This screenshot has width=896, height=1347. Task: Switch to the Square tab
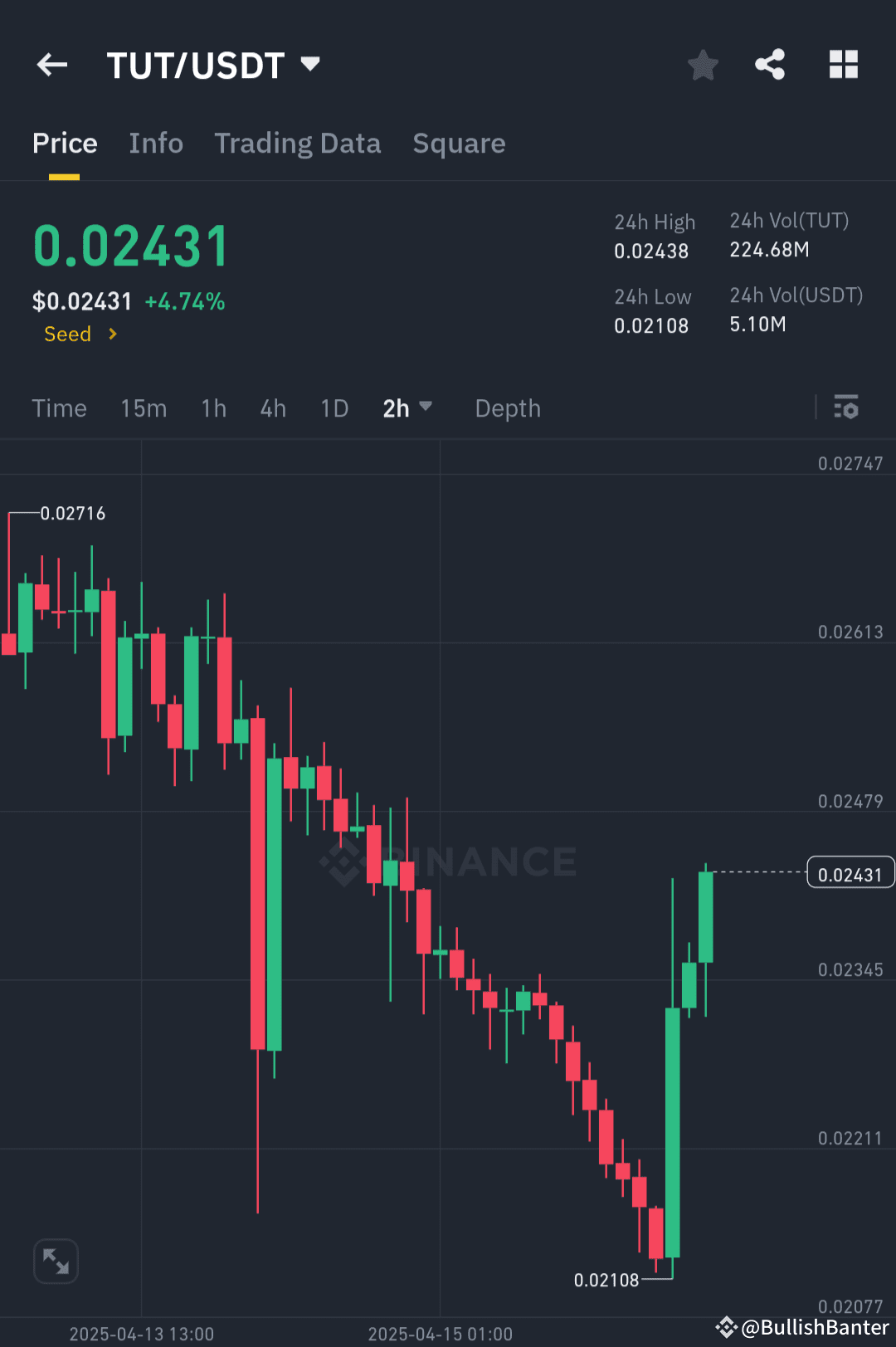click(x=459, y=143)
